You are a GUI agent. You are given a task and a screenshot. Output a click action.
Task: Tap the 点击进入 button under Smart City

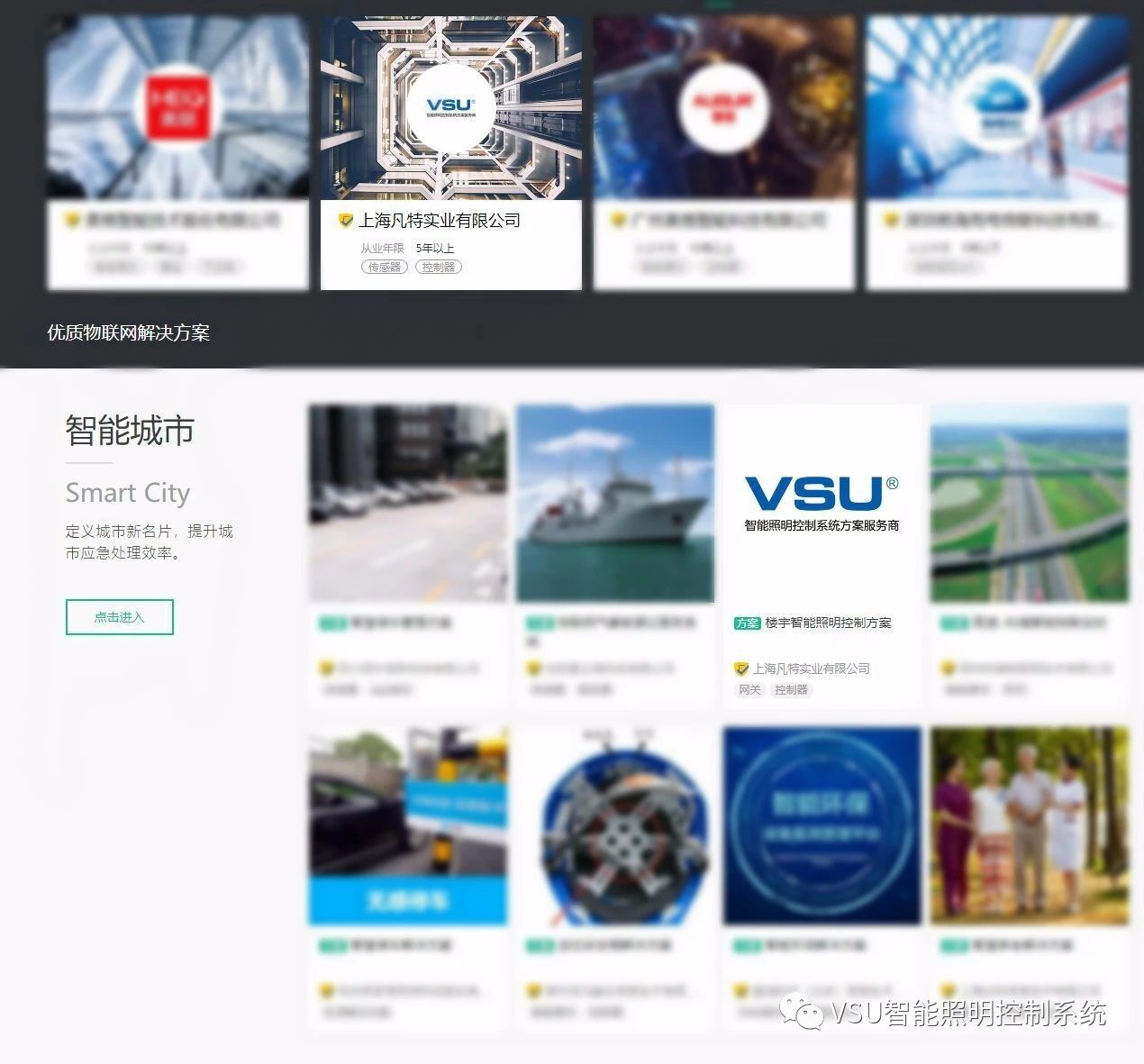(119, 617)
